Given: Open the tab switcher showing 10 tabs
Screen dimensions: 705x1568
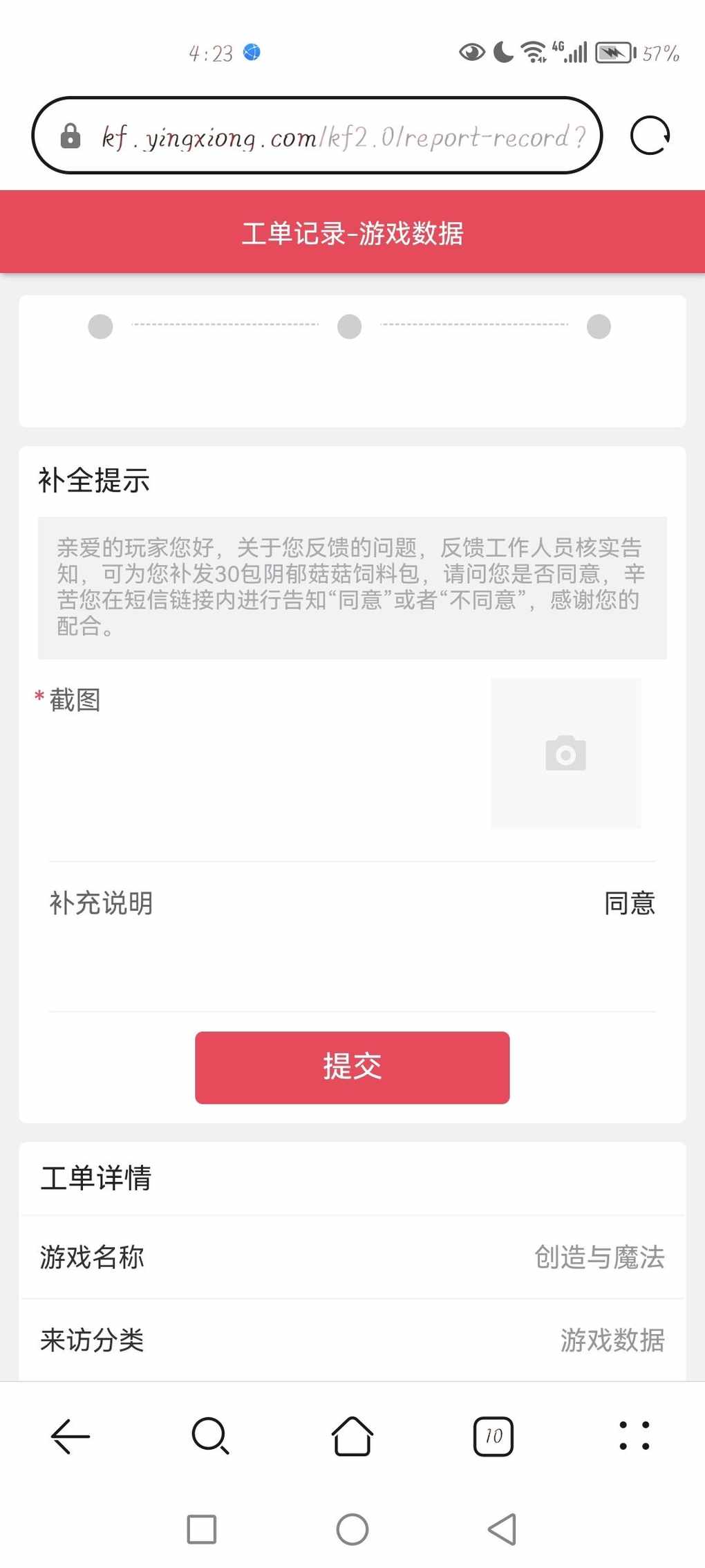Looking at the screenshot, I should (x=493, y=1437).
